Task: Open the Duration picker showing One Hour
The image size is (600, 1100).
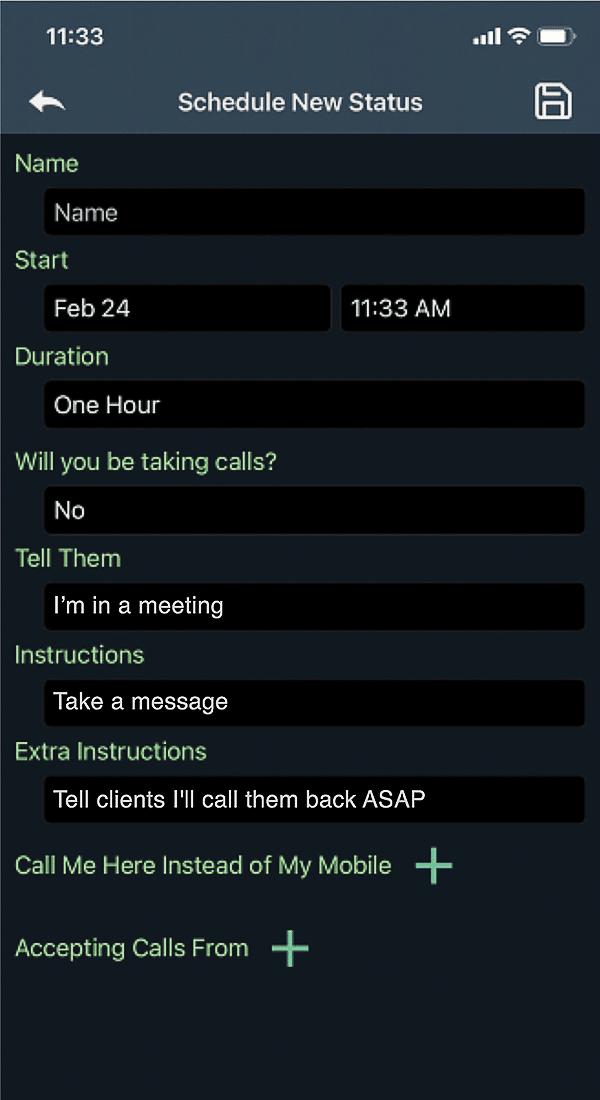Action: [314, 405]
